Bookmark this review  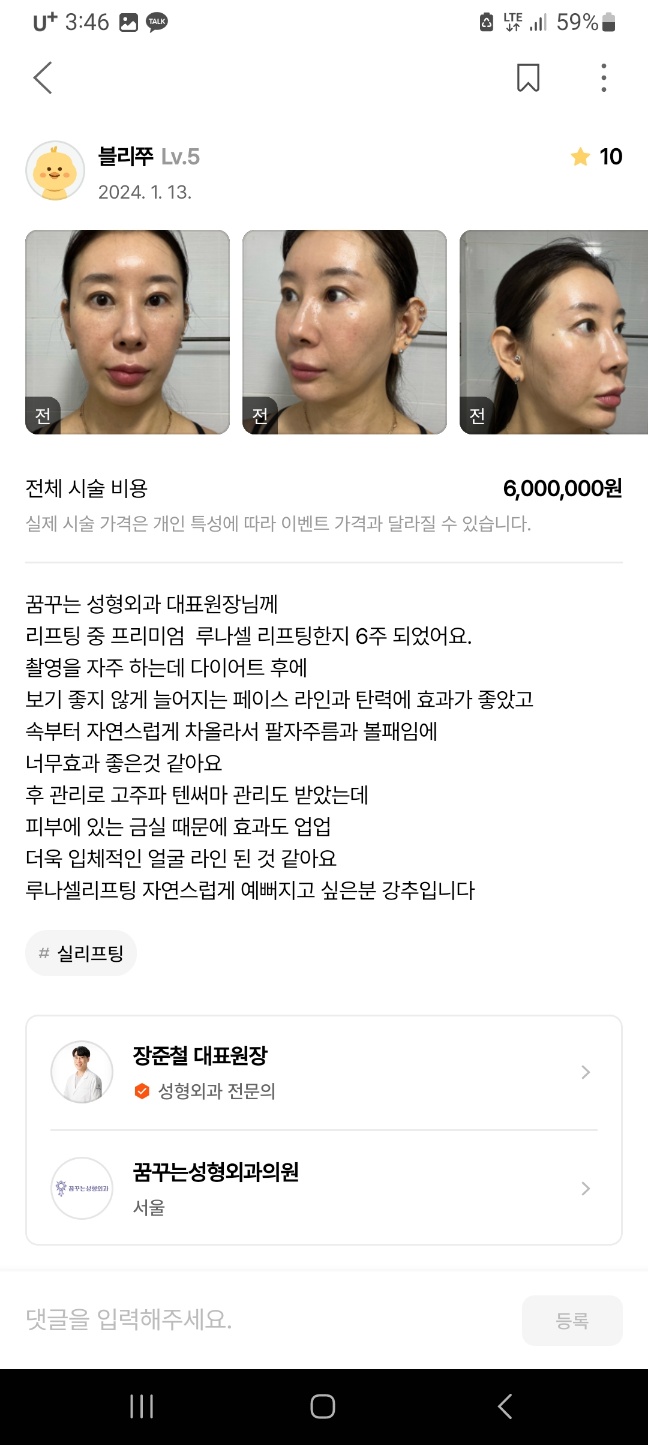tap(528, 78)
